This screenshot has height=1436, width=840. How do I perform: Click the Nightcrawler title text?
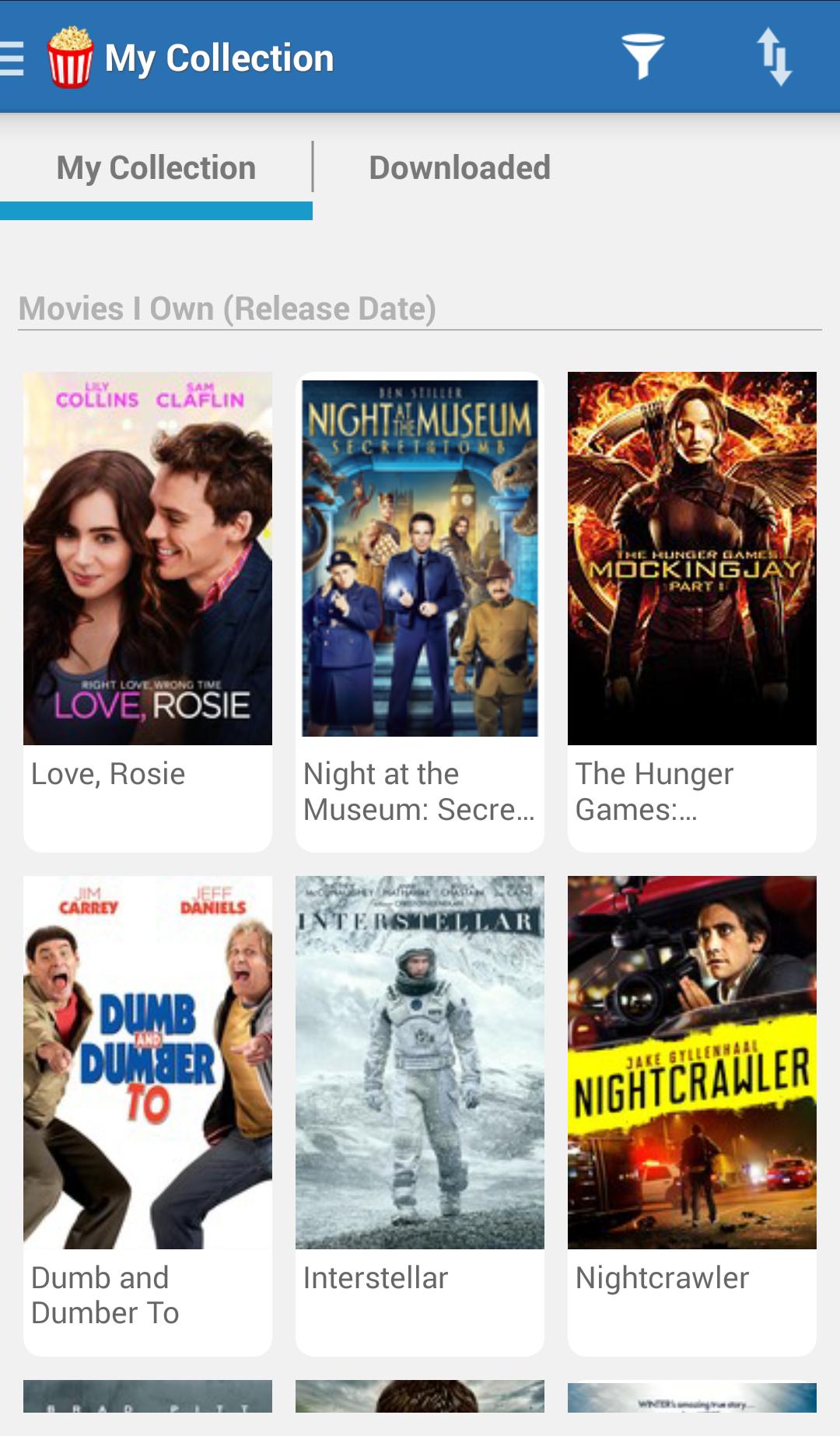coord(661,1276)
